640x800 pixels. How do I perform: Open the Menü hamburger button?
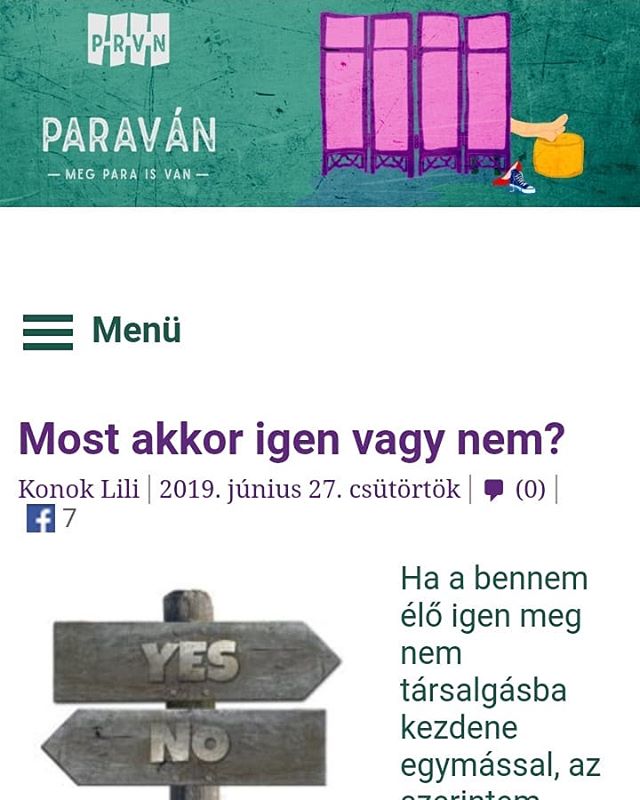48,331
